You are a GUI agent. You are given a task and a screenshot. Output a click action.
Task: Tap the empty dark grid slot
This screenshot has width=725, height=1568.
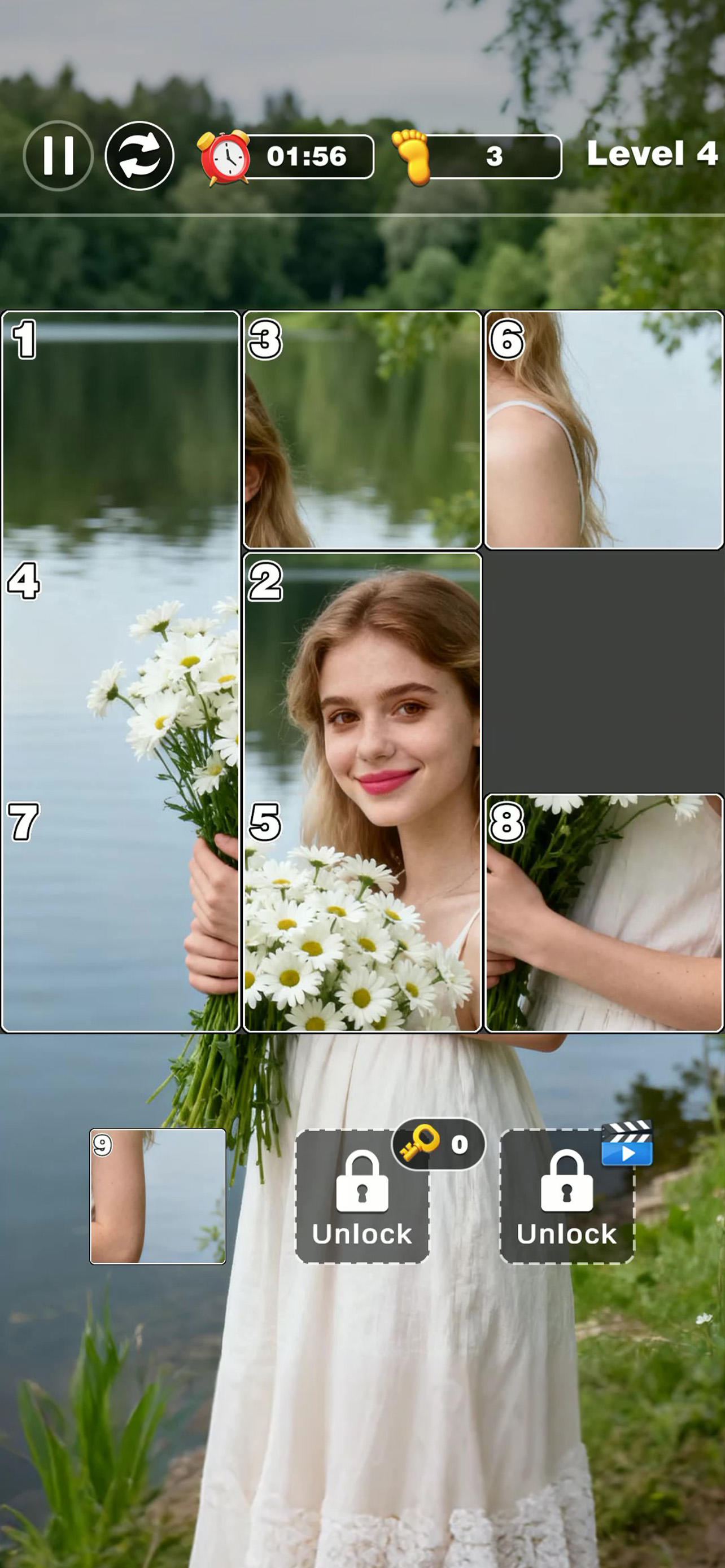tap(603, 671)
